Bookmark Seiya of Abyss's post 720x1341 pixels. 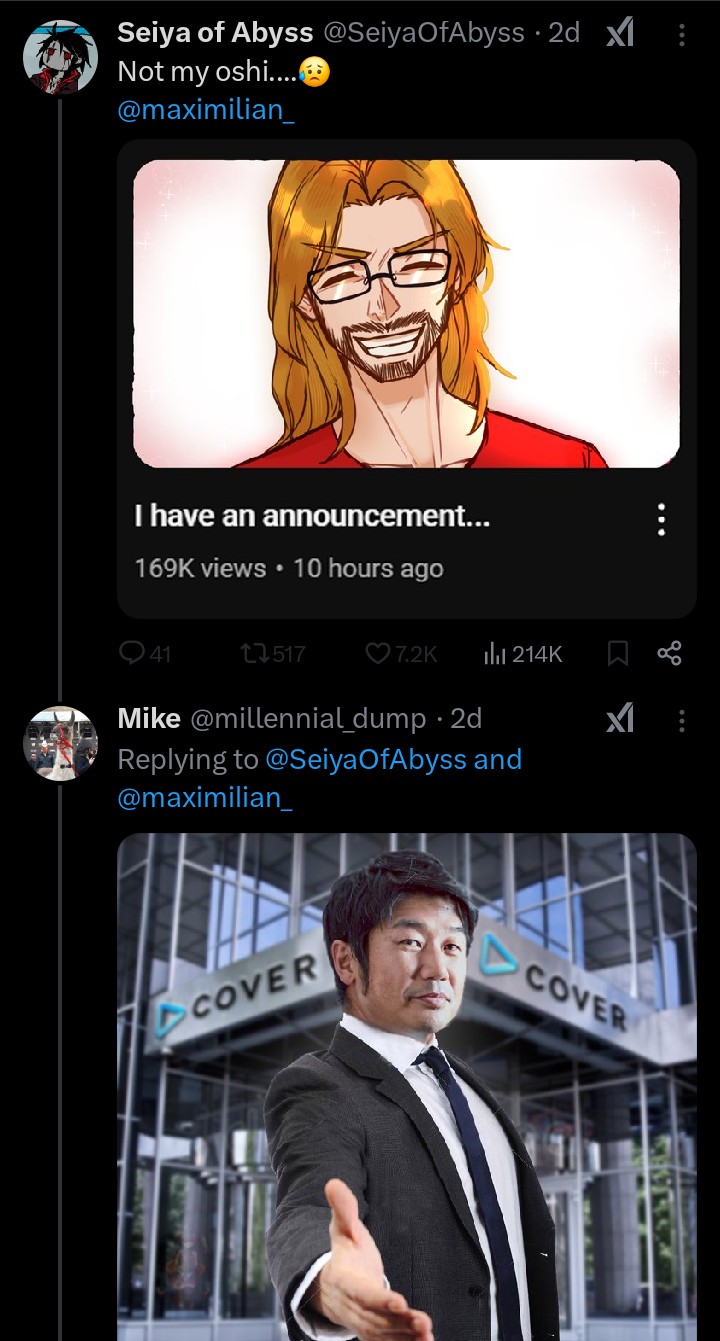[618, 654]
